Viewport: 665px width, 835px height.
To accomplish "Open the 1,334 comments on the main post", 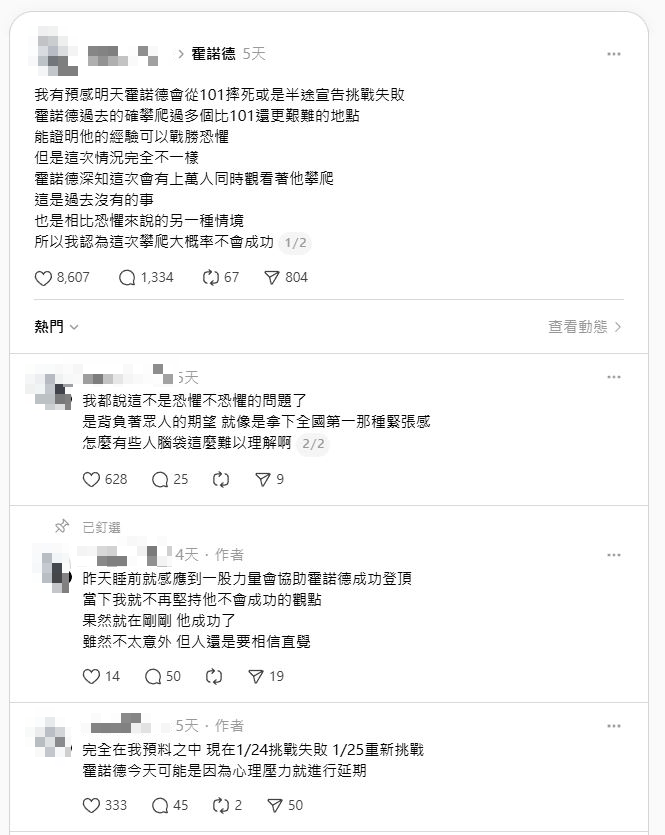I will pyautogui.click(x=127, y=277).
